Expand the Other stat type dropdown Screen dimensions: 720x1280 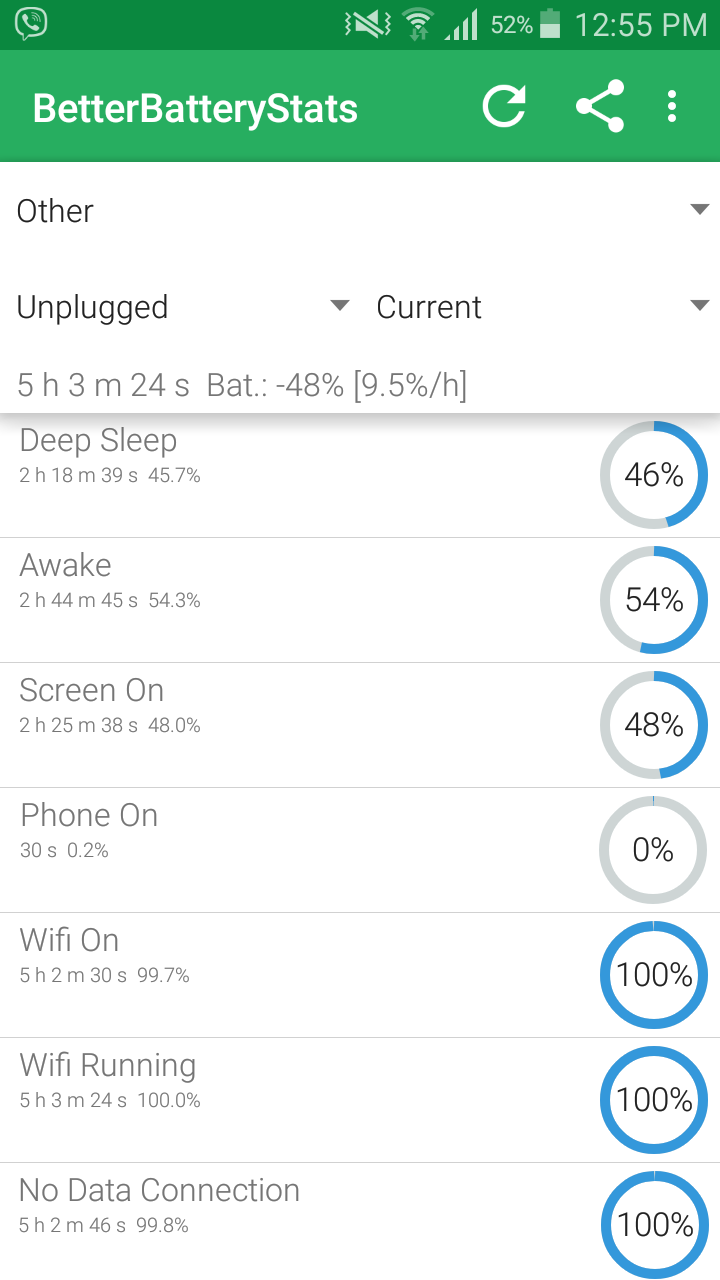pos(360,211)
